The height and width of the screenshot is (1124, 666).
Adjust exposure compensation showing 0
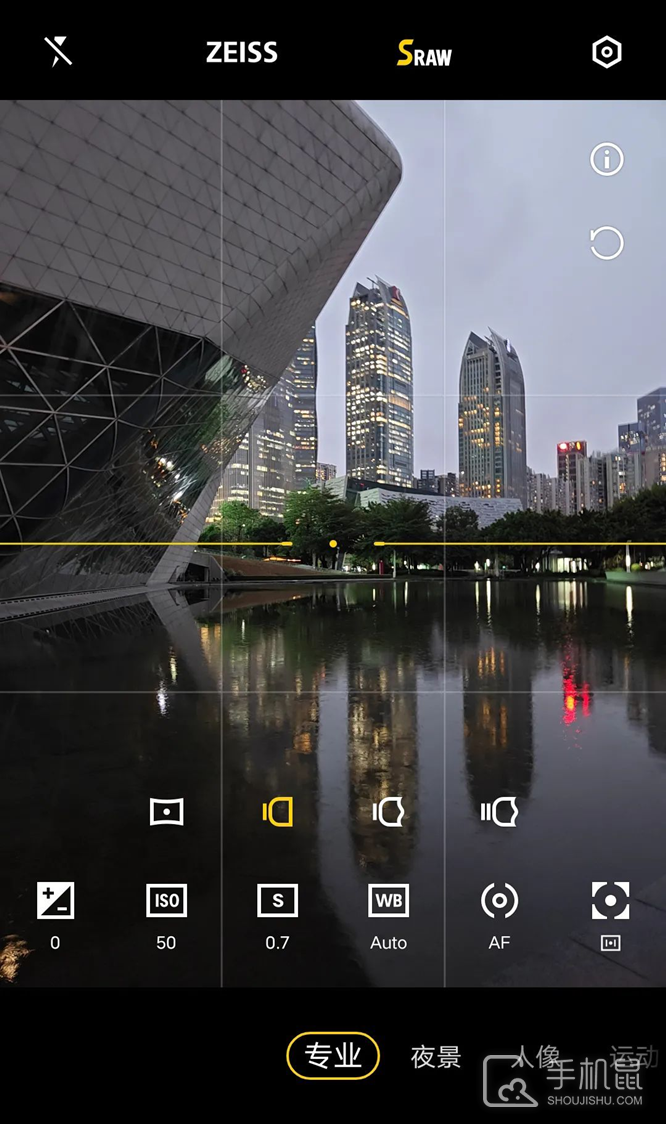(x=55, y=913)
